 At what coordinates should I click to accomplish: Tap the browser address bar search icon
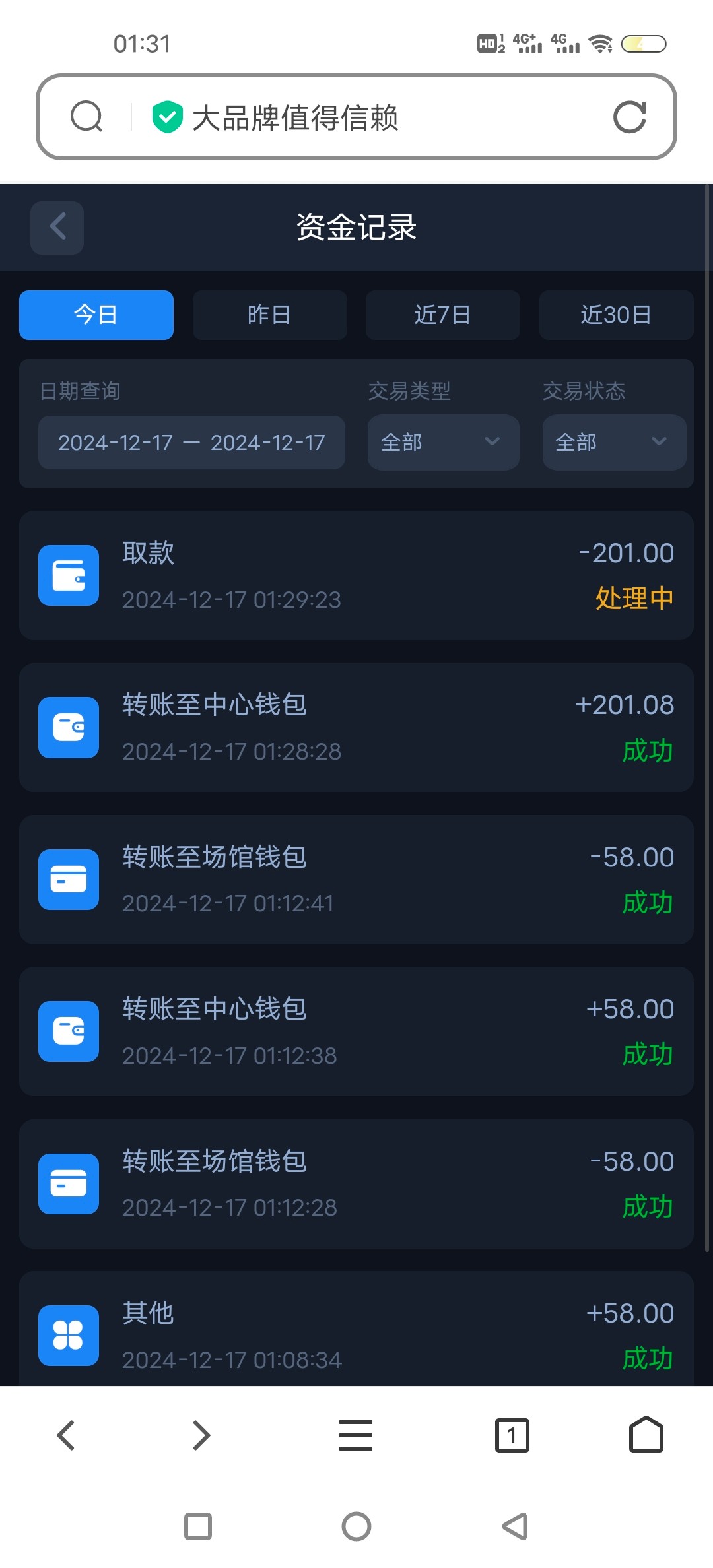coord(86,117)
